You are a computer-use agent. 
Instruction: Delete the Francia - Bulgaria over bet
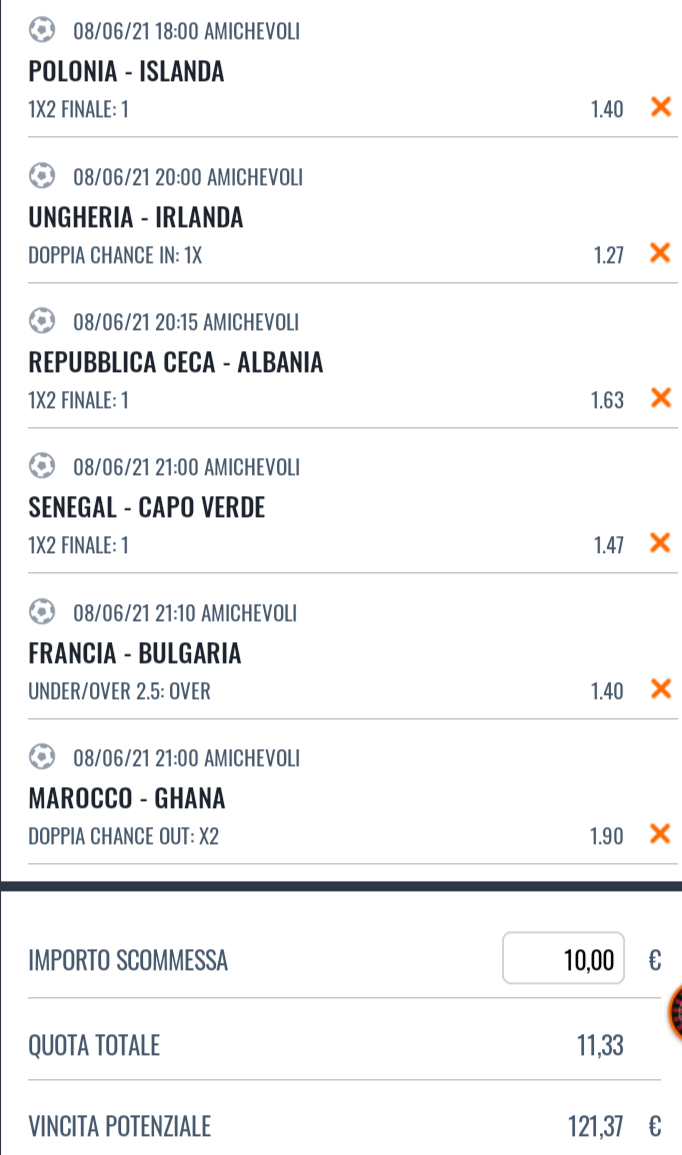[x=661, y=689]
